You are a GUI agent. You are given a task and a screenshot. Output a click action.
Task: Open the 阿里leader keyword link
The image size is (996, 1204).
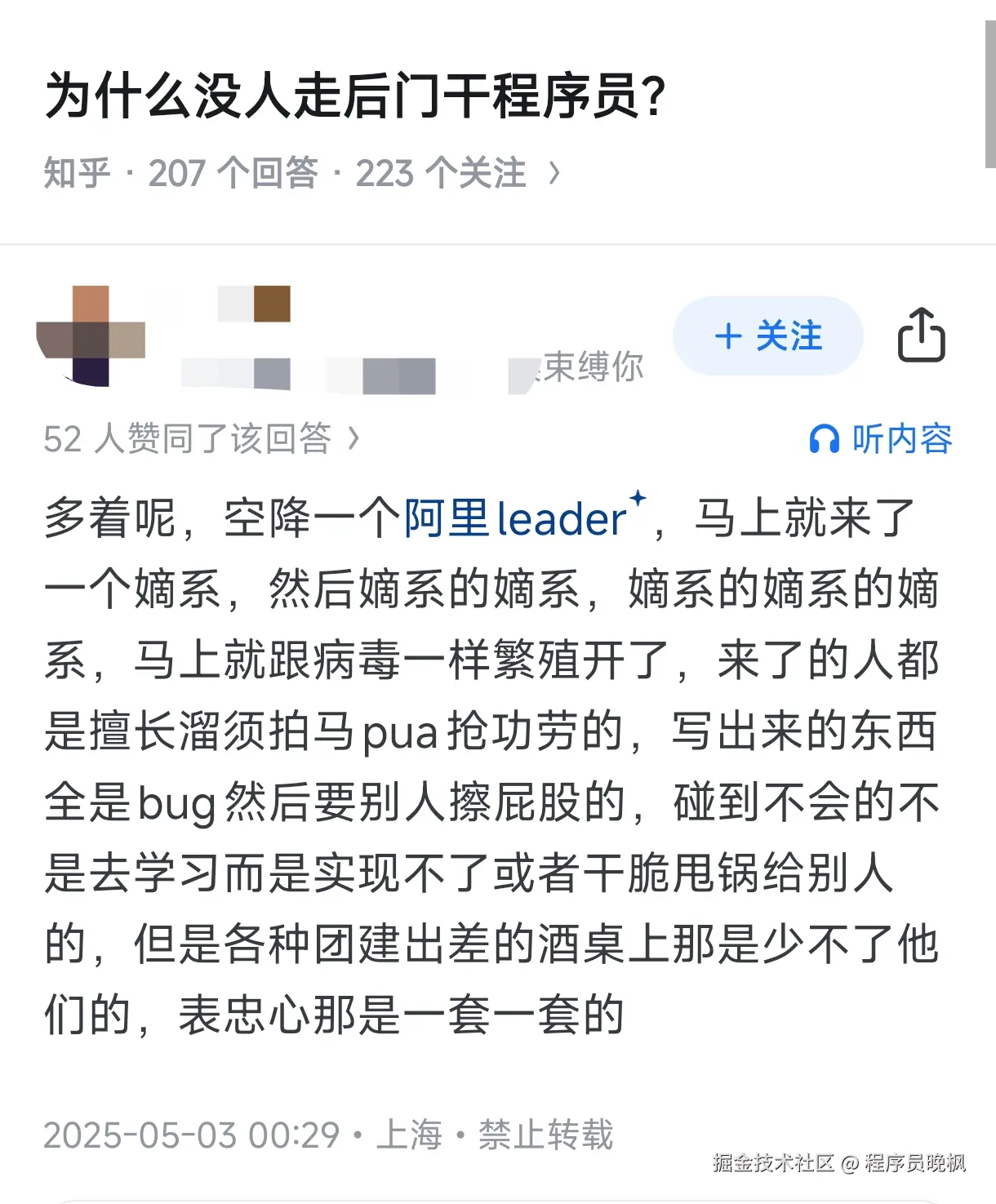[x=516, y=518]
